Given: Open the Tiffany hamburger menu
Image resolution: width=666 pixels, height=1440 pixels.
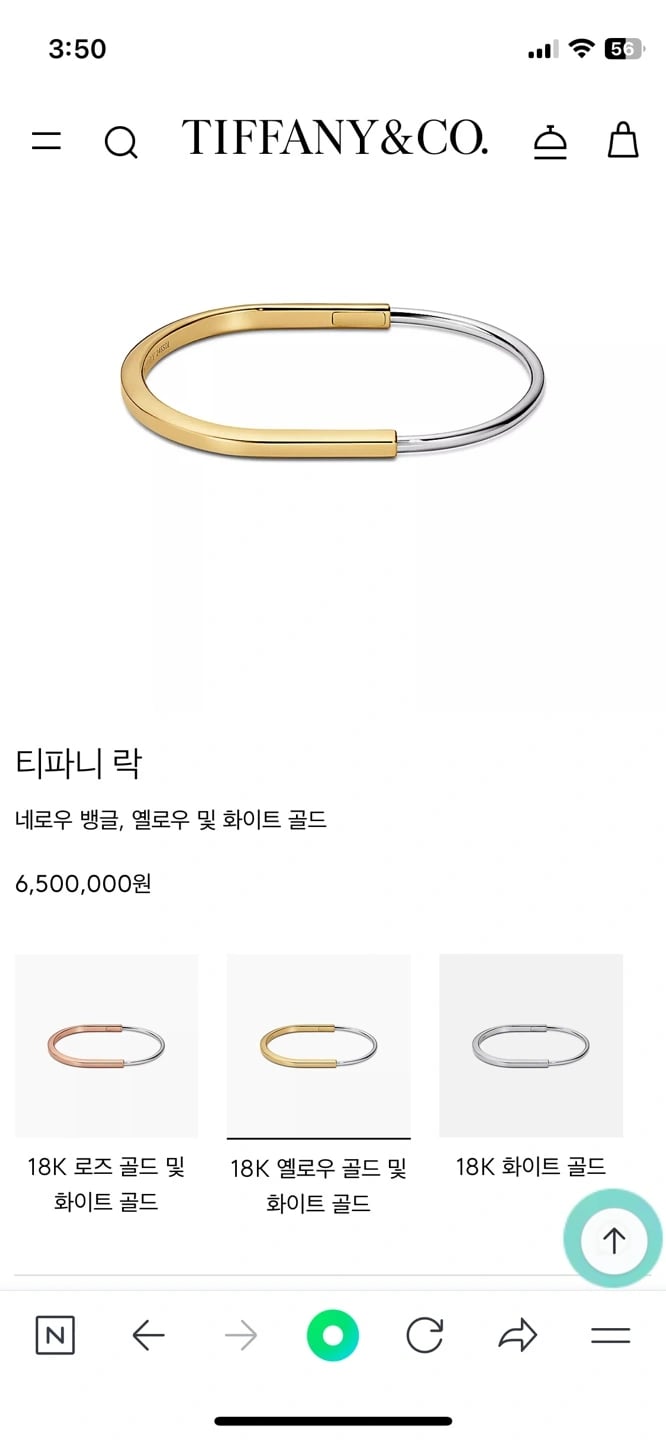Looking at the screenshot, I should 46,141.
